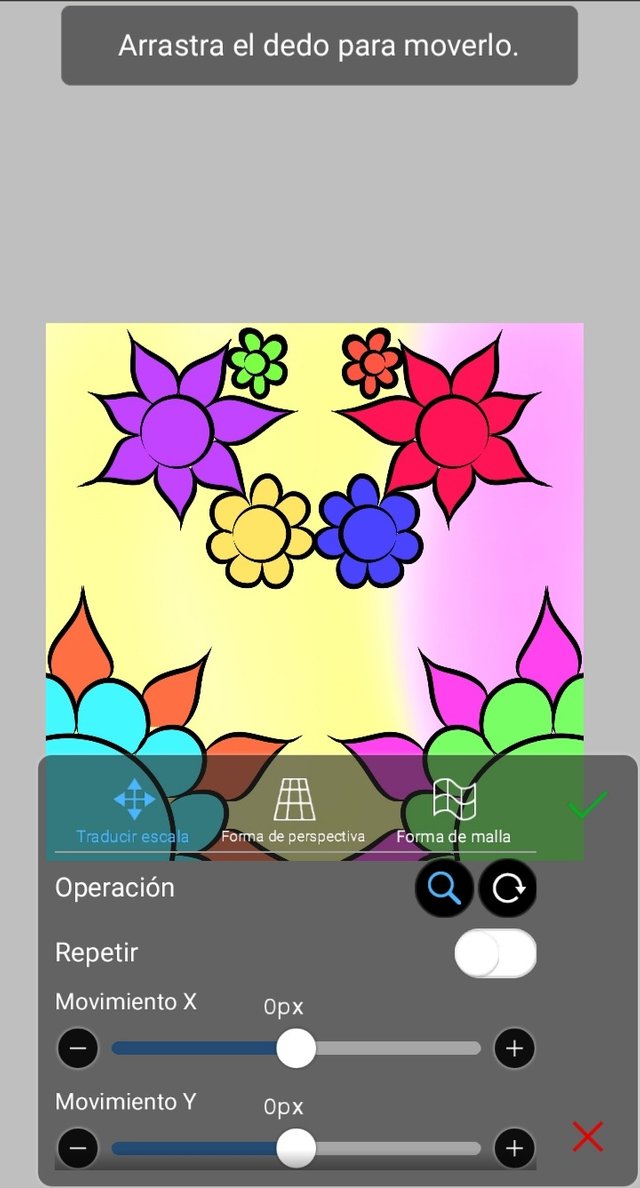Confirm the transform with the green checkmark
This screenshot has width=640, height=1188.
pyautogui.click(x=587, y=806)
